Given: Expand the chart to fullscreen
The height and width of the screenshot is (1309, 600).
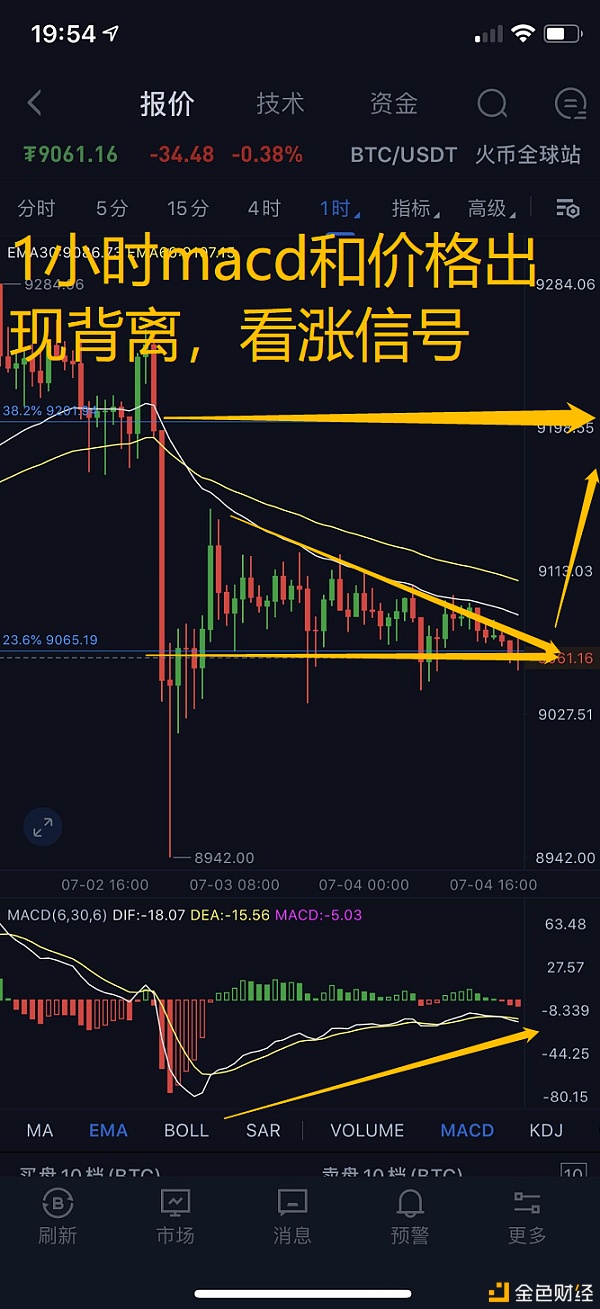Looking at the screenshot, I should coord(43,827).
